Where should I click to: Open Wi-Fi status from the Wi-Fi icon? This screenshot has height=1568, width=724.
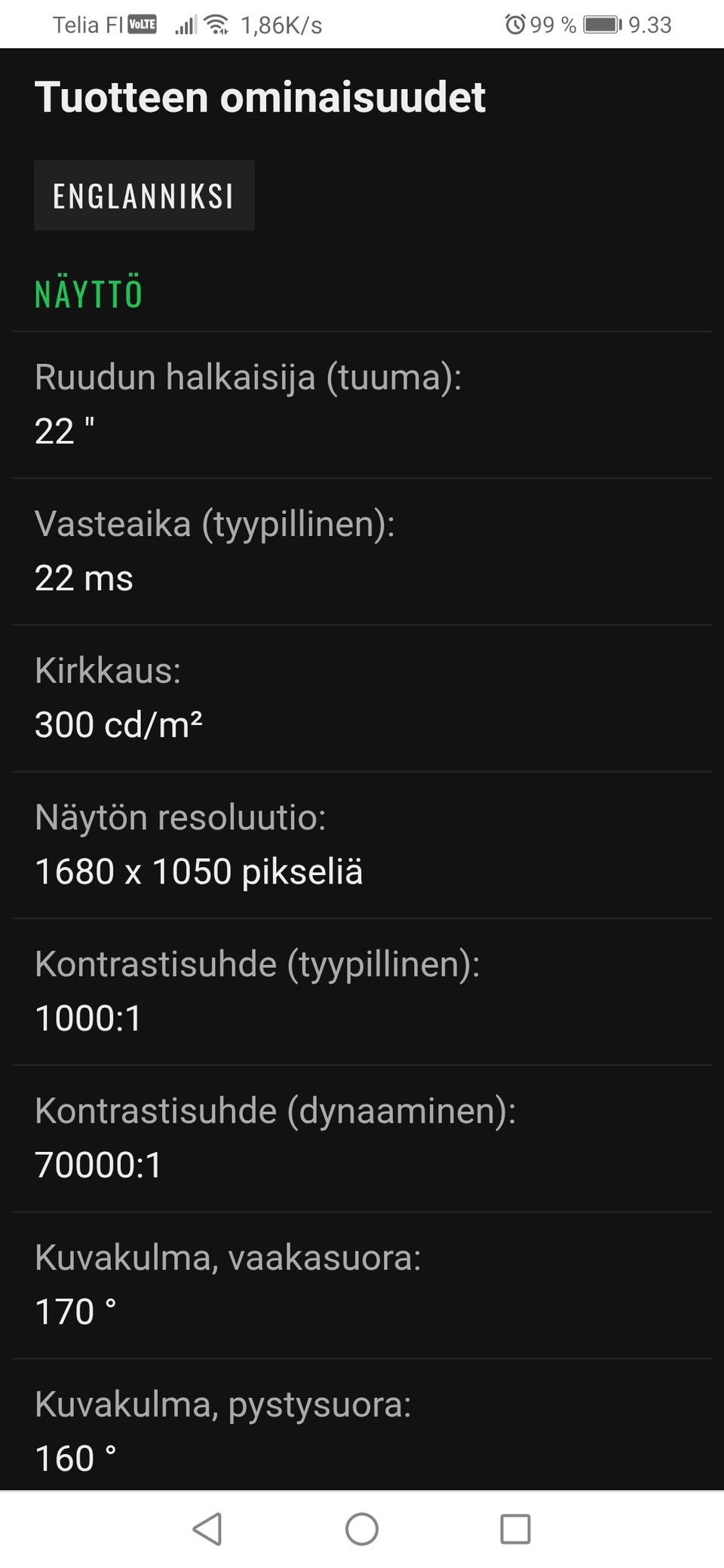pos(215,23)
